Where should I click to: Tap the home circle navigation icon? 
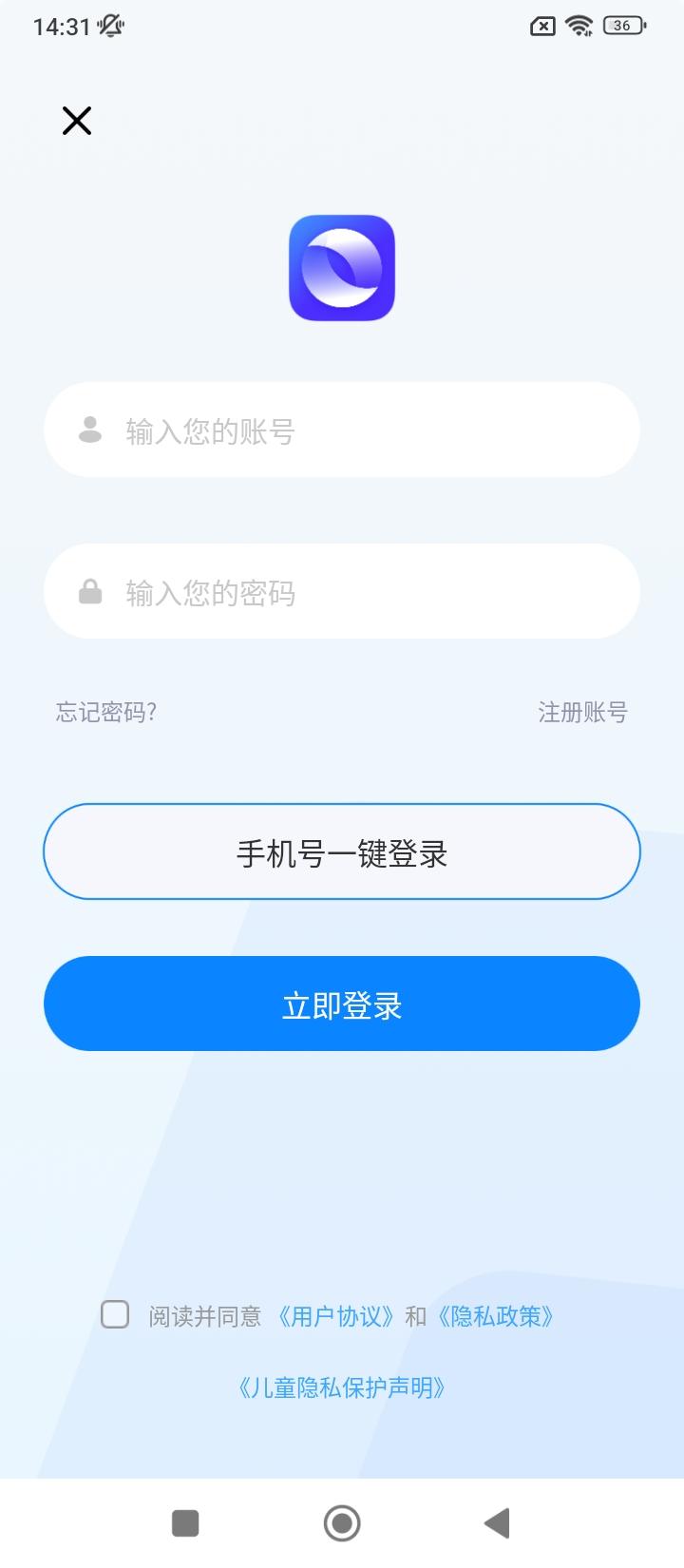[x=342, y=1523]
